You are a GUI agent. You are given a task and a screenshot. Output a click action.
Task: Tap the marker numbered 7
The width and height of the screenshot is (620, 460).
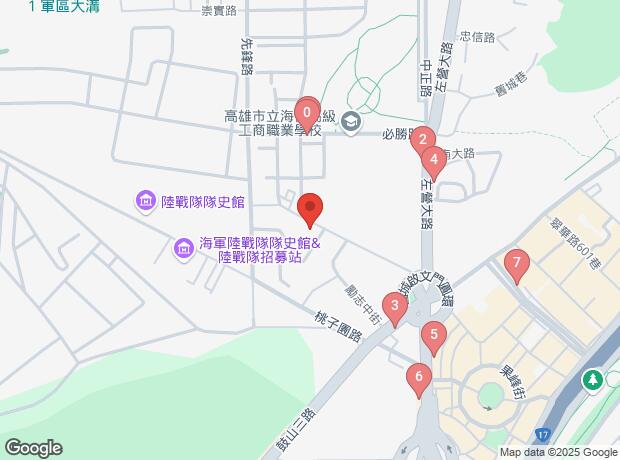(516, 264)
